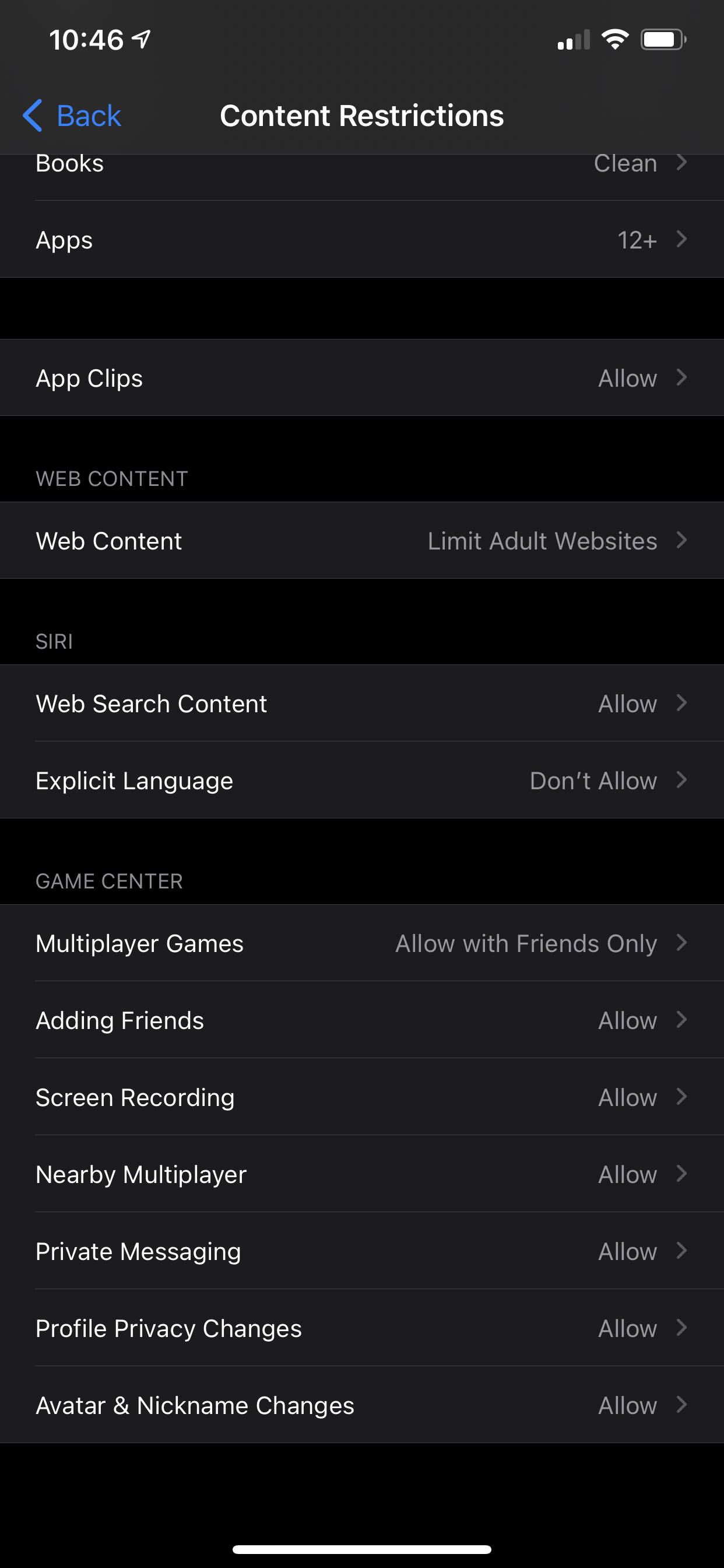Open Screen Recording setting
Image resolution: width=724 pixels, height=1568 pixels.
[361, 1097]
